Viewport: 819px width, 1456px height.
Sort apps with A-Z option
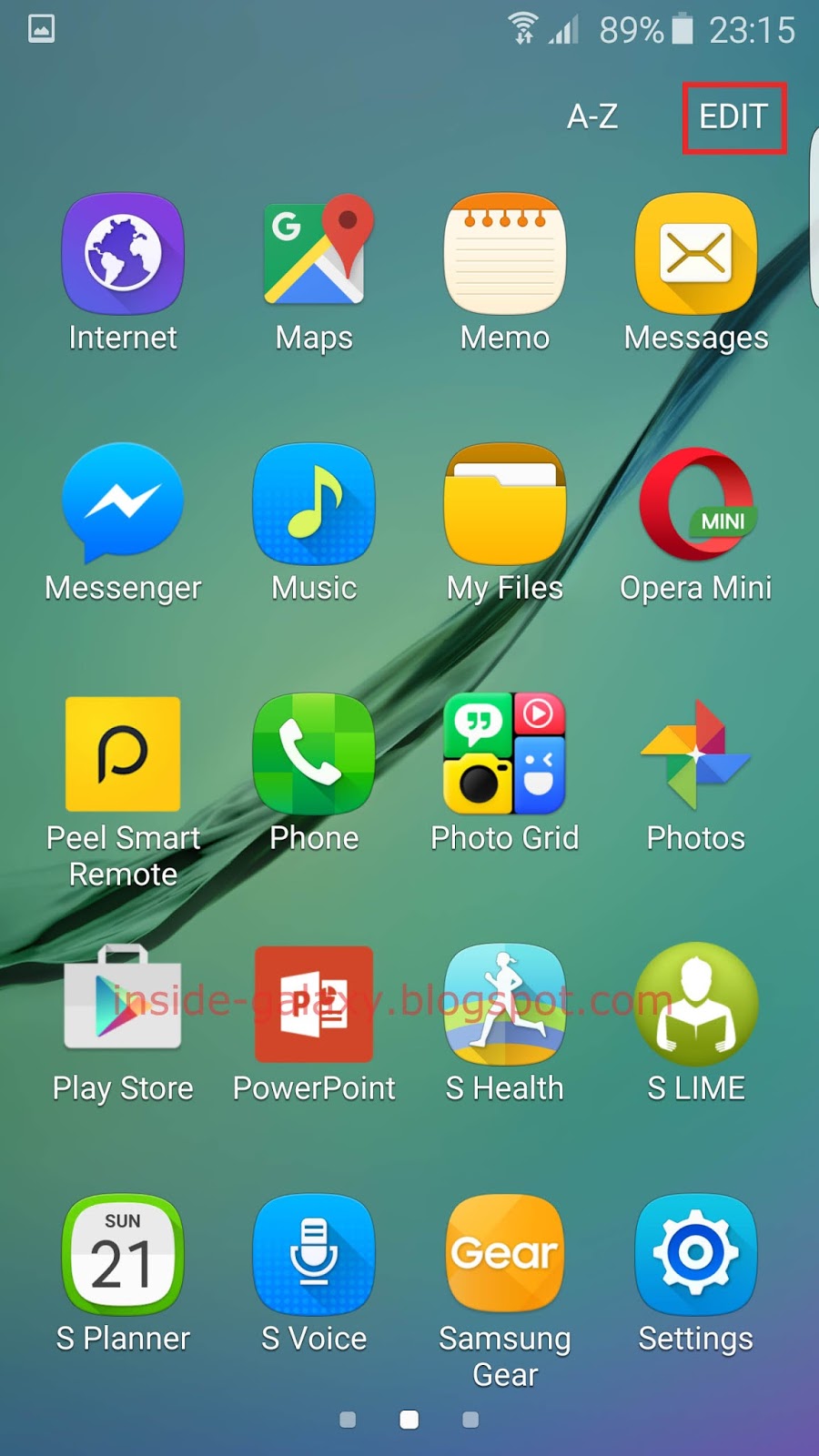tap(593, 116)
